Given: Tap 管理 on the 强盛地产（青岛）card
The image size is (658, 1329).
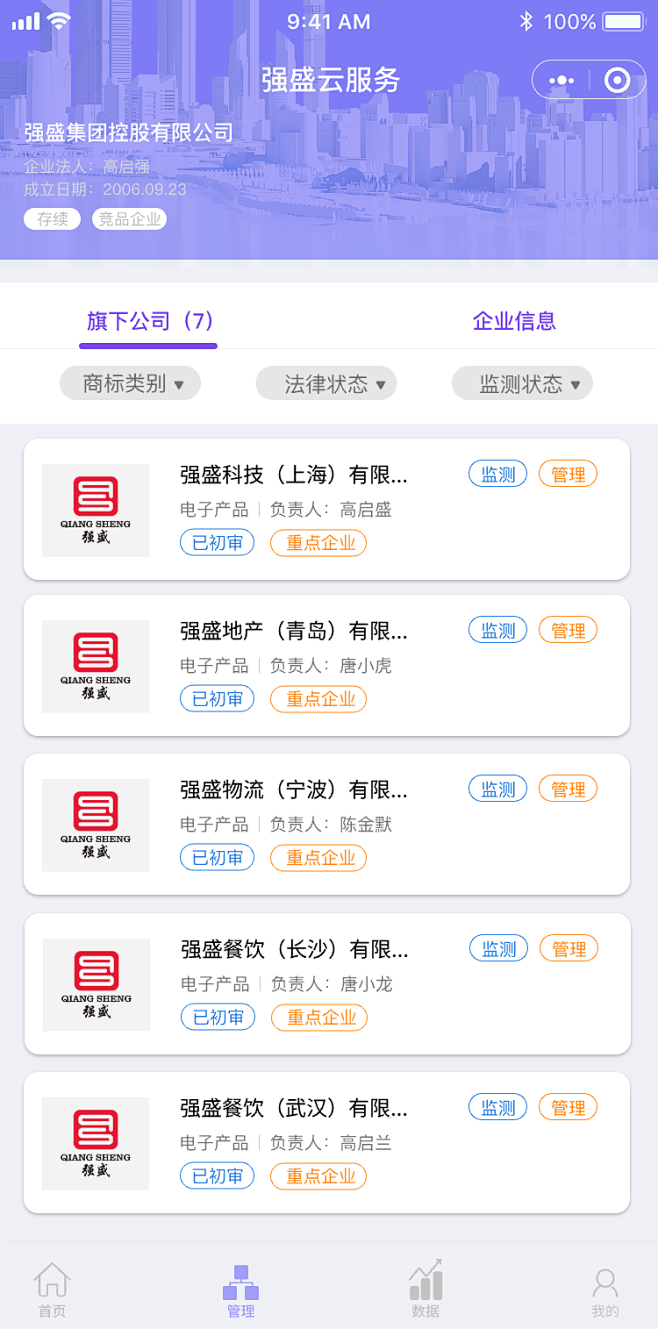Looking at the screenshot, I should 568,630.
